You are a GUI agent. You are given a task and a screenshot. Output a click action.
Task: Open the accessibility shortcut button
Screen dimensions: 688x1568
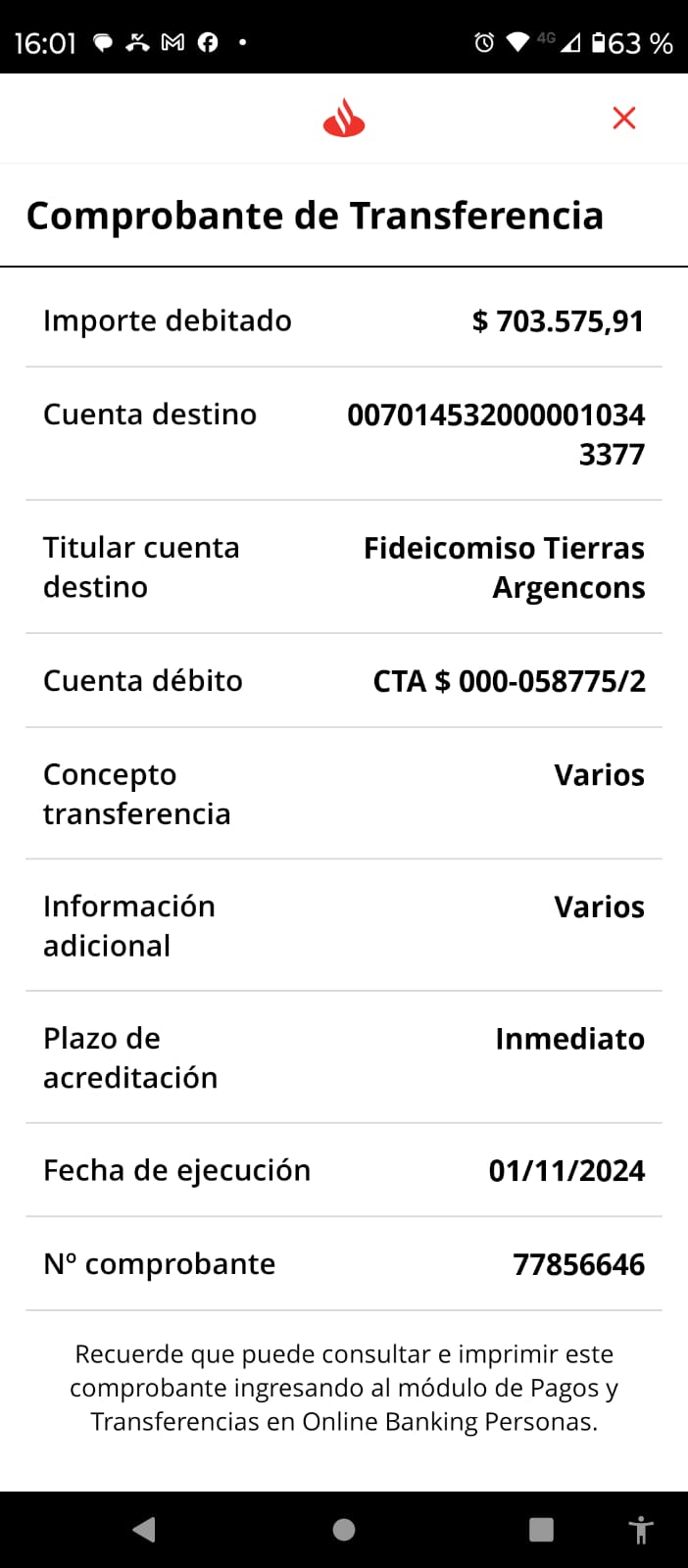click(x=641, y=1530)
